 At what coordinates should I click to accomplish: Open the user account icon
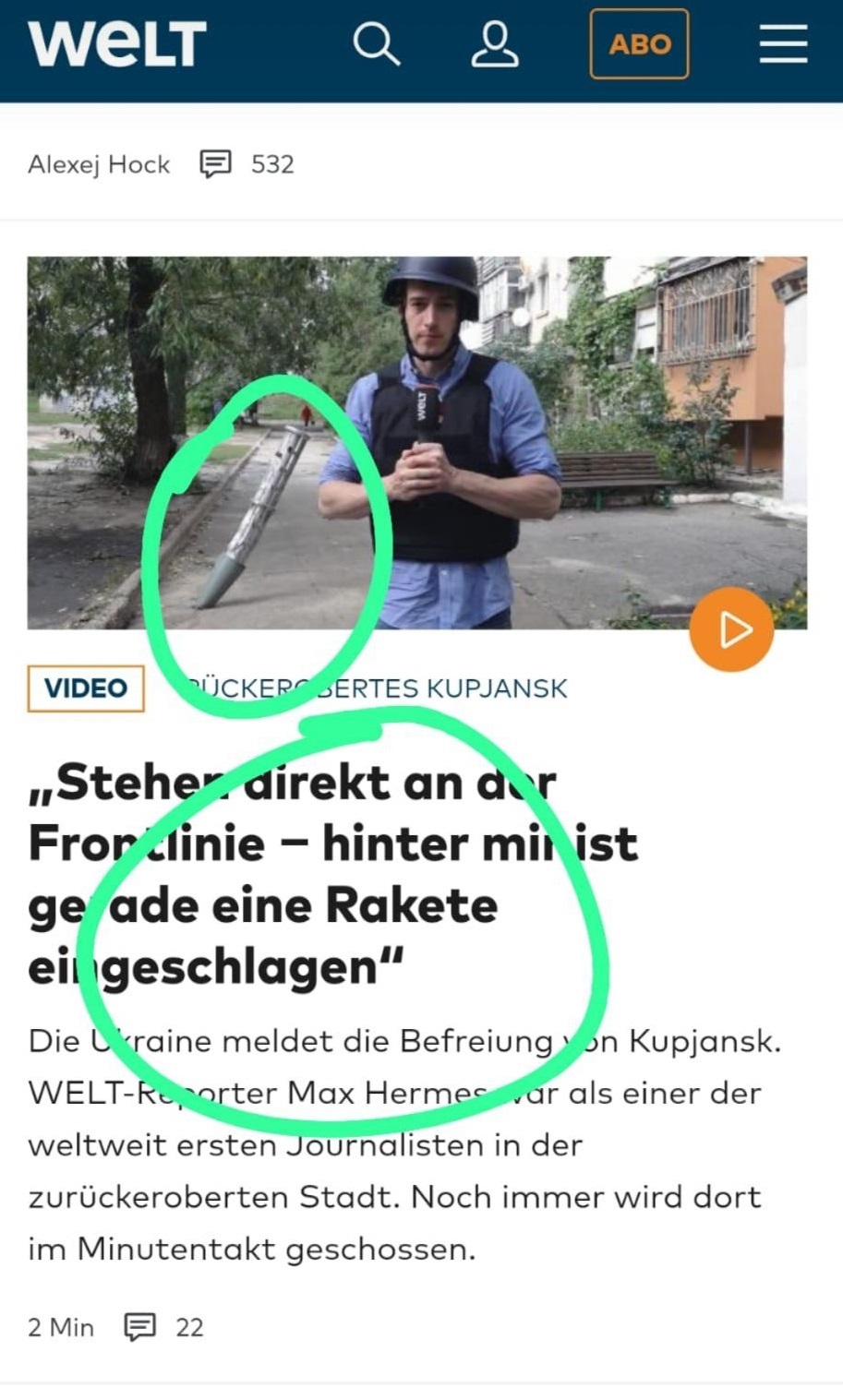tap(495, 44)
